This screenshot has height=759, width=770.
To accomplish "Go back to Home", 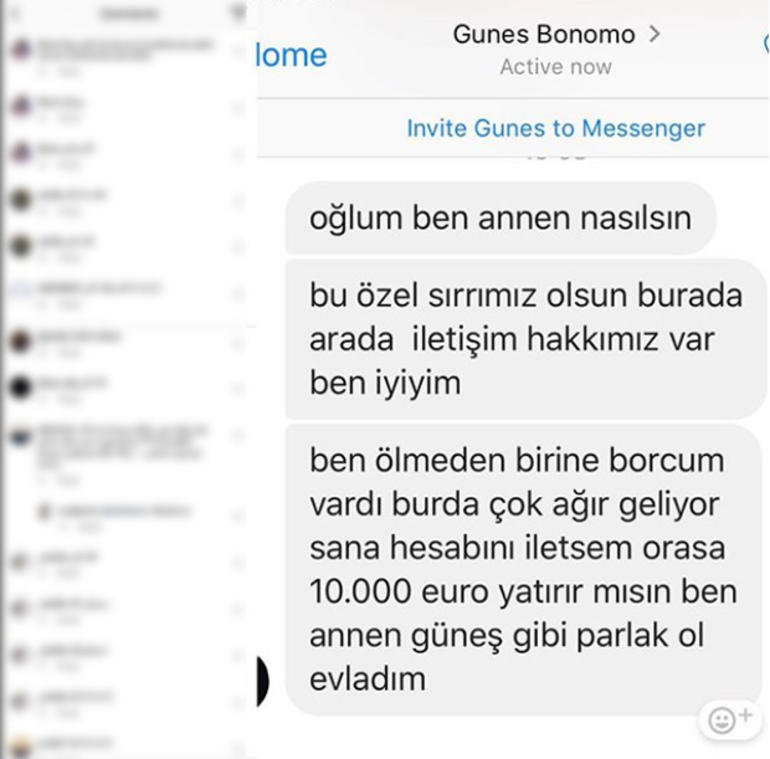I will 292,55.
